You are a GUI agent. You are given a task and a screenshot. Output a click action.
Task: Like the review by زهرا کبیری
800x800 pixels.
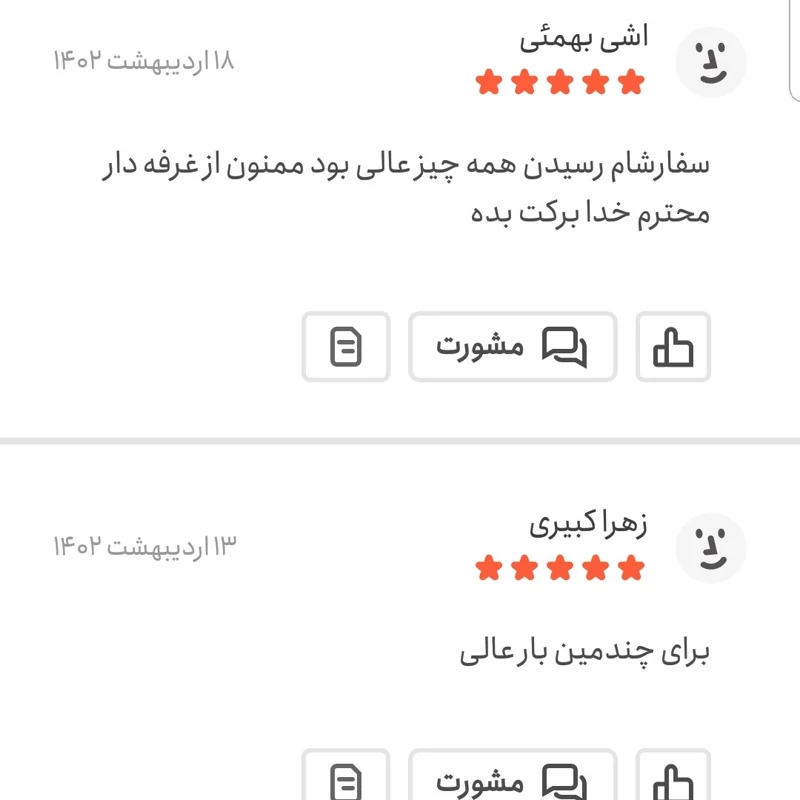tap(673, 779)
